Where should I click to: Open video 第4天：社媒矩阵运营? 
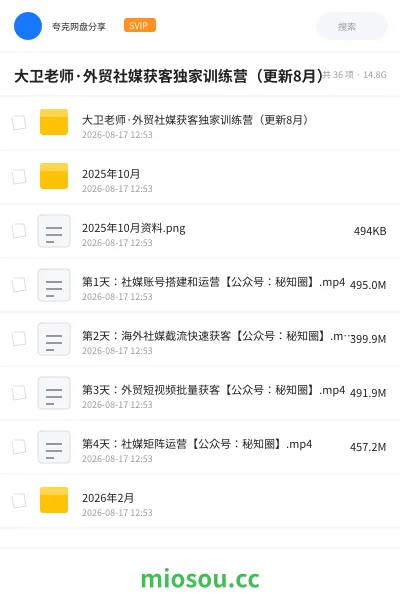tap(200, 447)
